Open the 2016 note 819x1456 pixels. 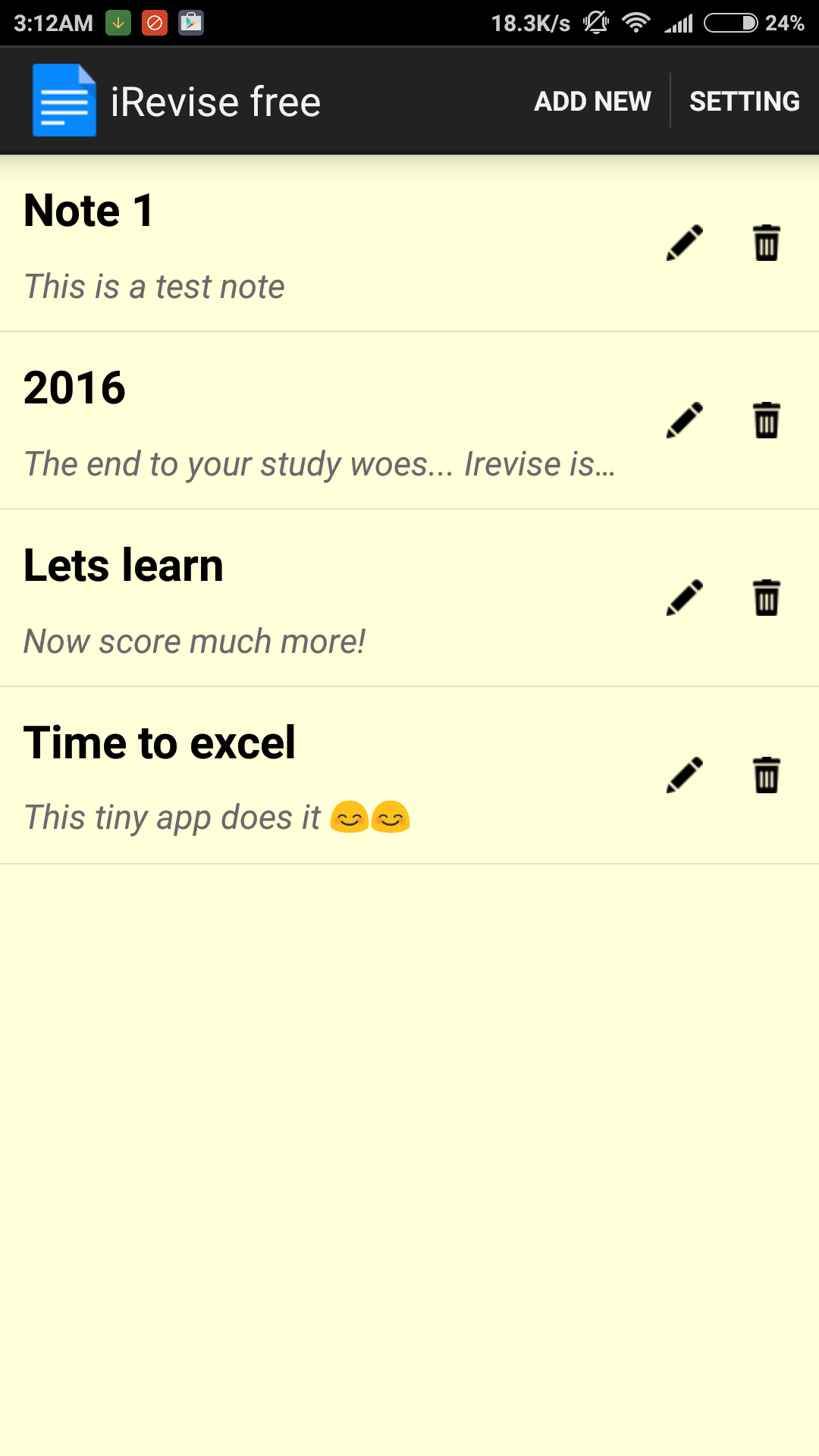pyautogui.click(x=303, y=422)
